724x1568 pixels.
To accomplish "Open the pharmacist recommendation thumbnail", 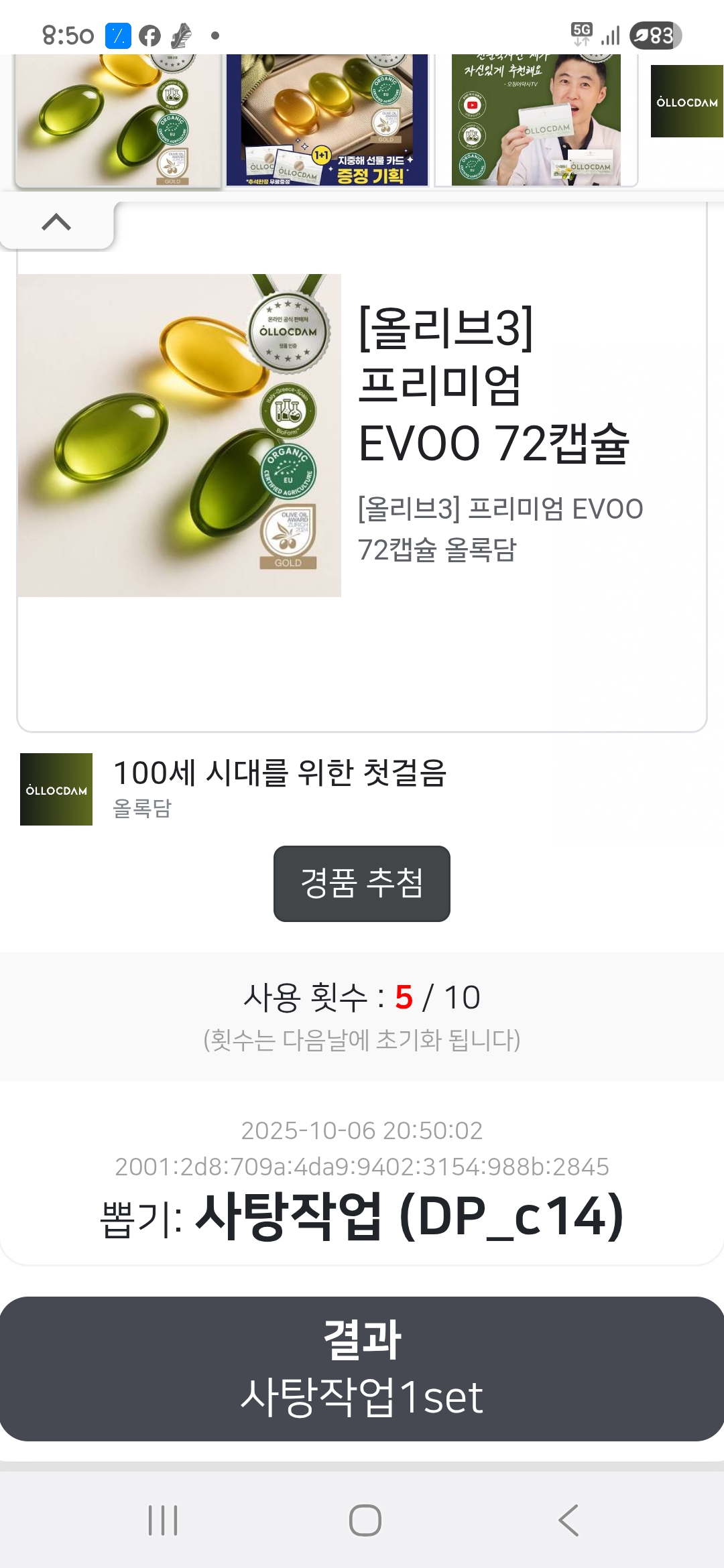I will [536, 121].
